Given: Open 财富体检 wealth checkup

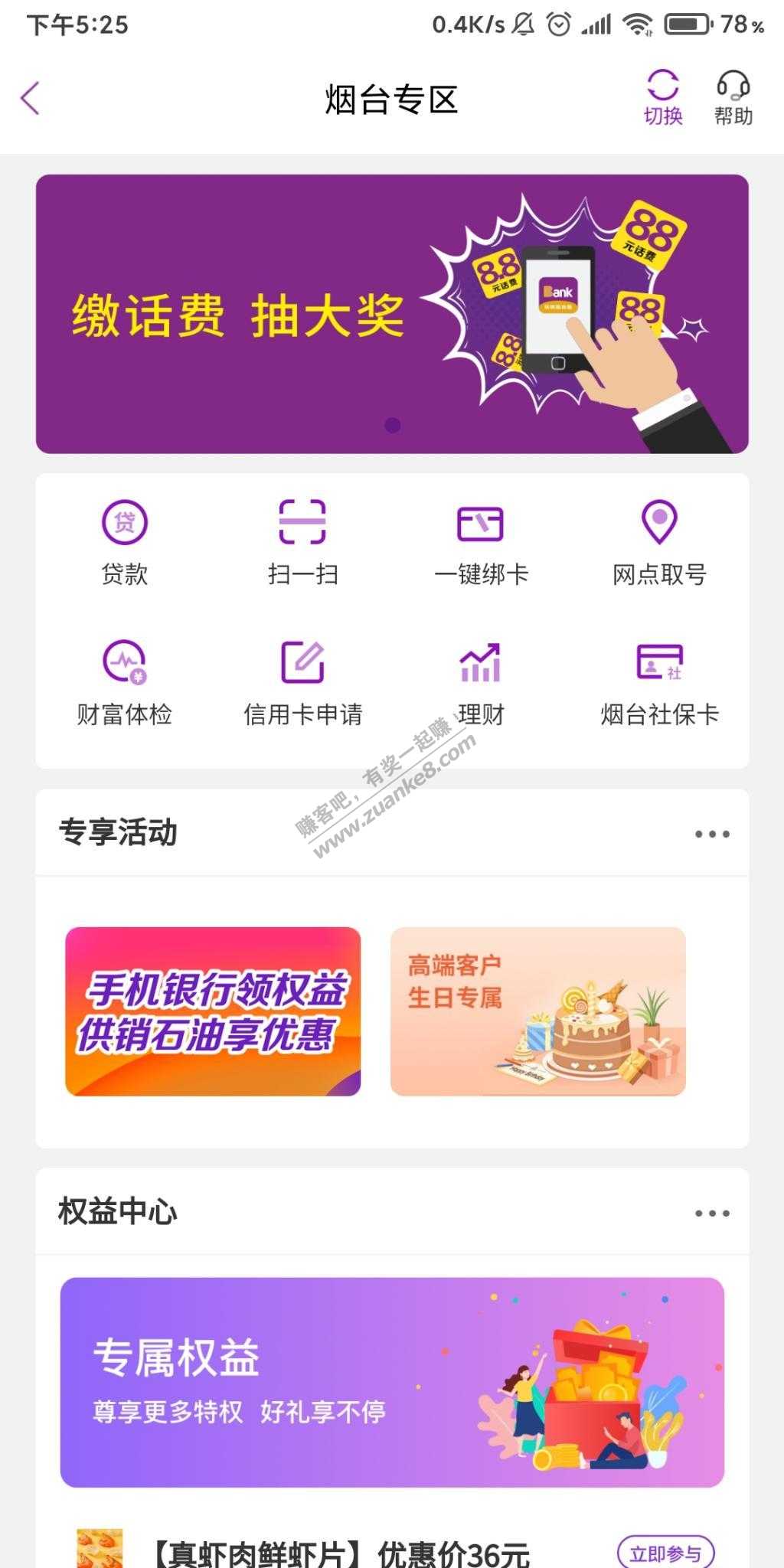Looking at the screenshot, I should [125, 682].
